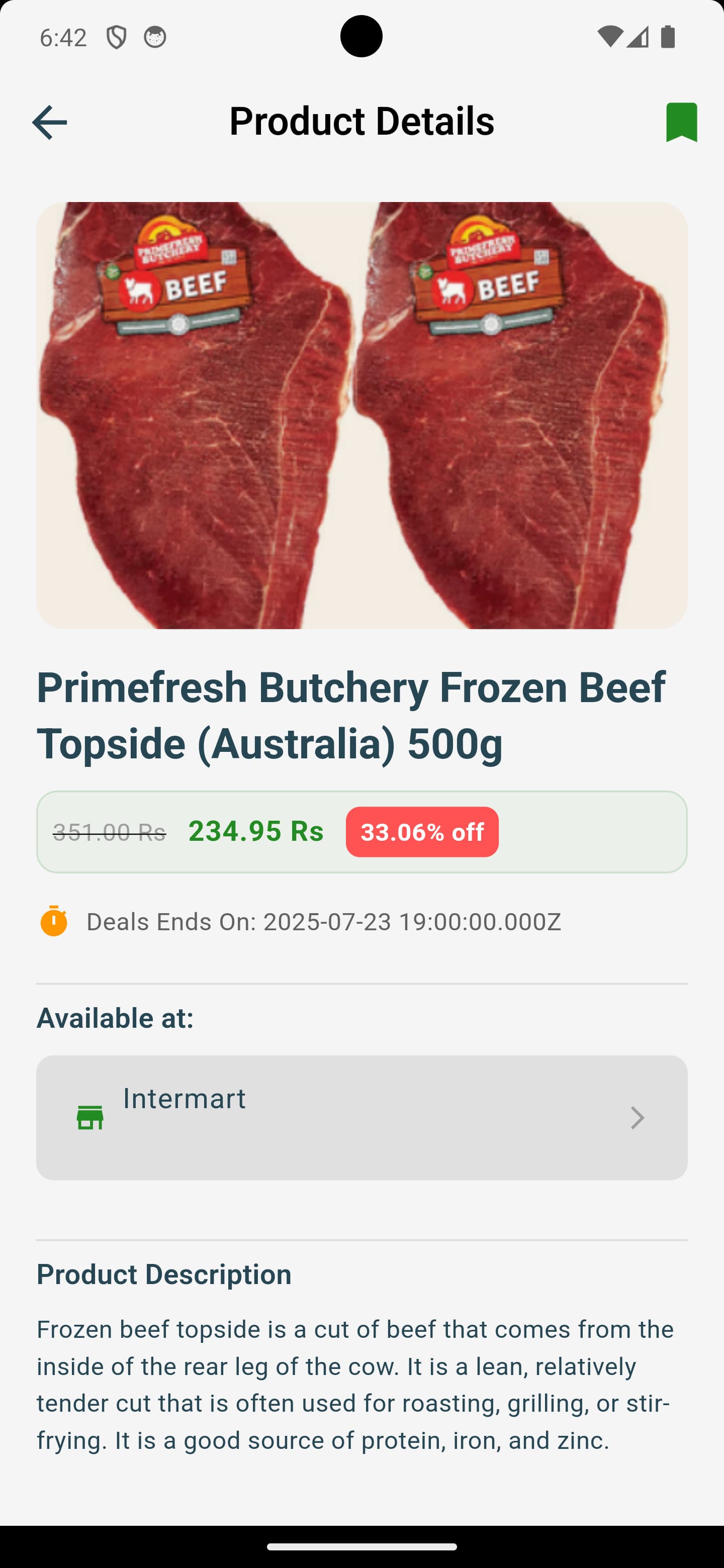Select the back arrow to leave Product Details
This screenshot has height=1568, width=724.
pyautogui.click(x=51, y=121)
